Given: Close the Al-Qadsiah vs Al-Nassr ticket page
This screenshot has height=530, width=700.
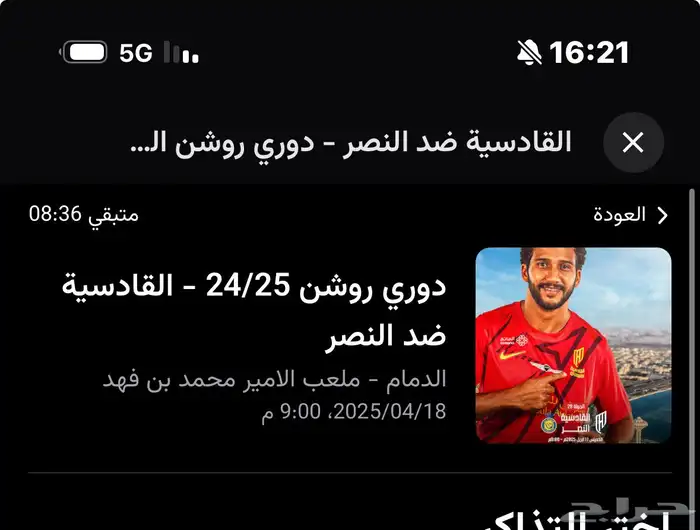Looking at the screenshot, I should tap(633, 143).
